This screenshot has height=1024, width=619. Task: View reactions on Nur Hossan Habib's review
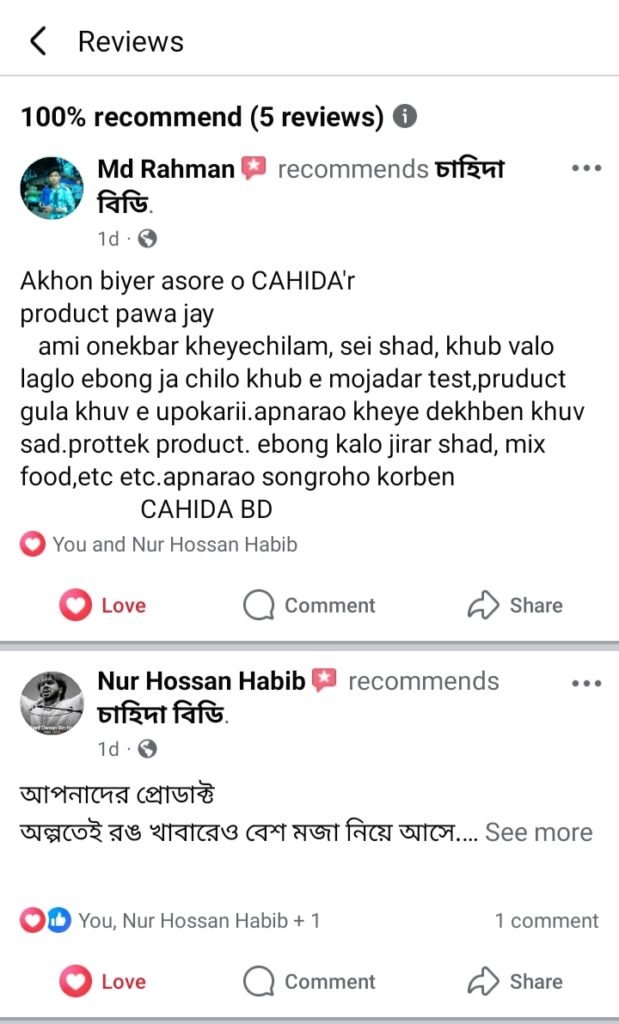(170, 921)
